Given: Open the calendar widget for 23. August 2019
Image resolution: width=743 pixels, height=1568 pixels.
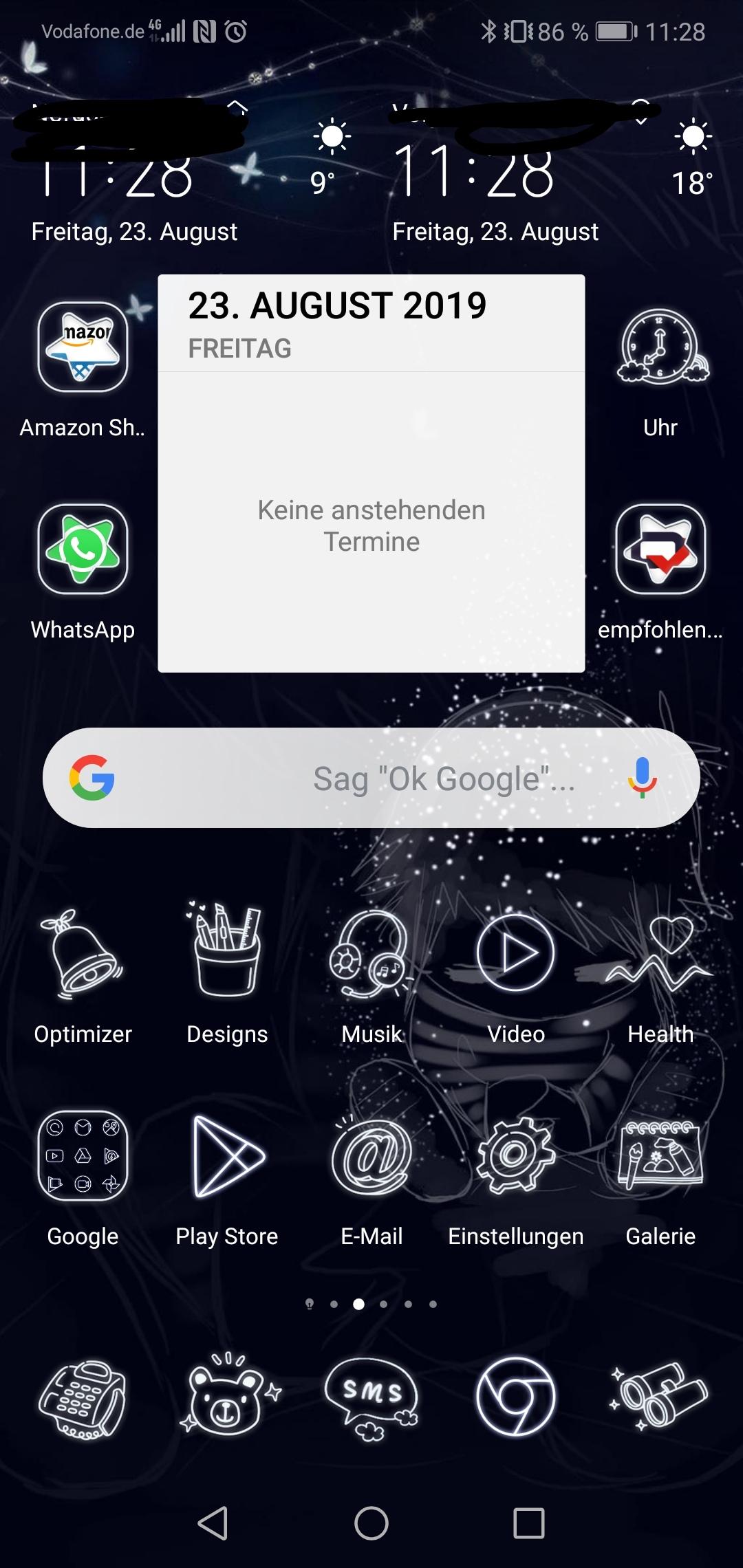Looking at the screenshot, I should coord(371,473).
